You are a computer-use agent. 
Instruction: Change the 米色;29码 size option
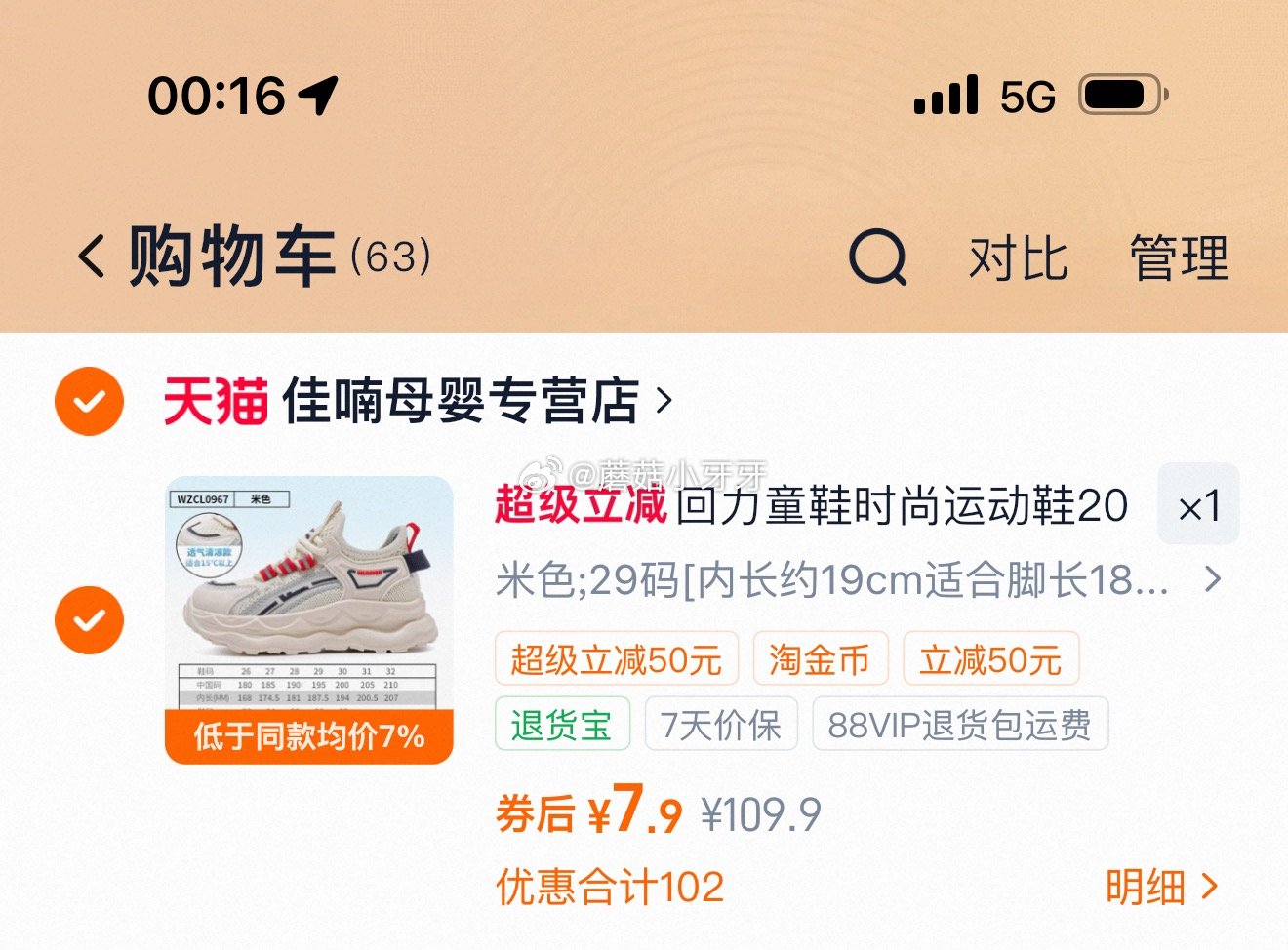point(859,580)
